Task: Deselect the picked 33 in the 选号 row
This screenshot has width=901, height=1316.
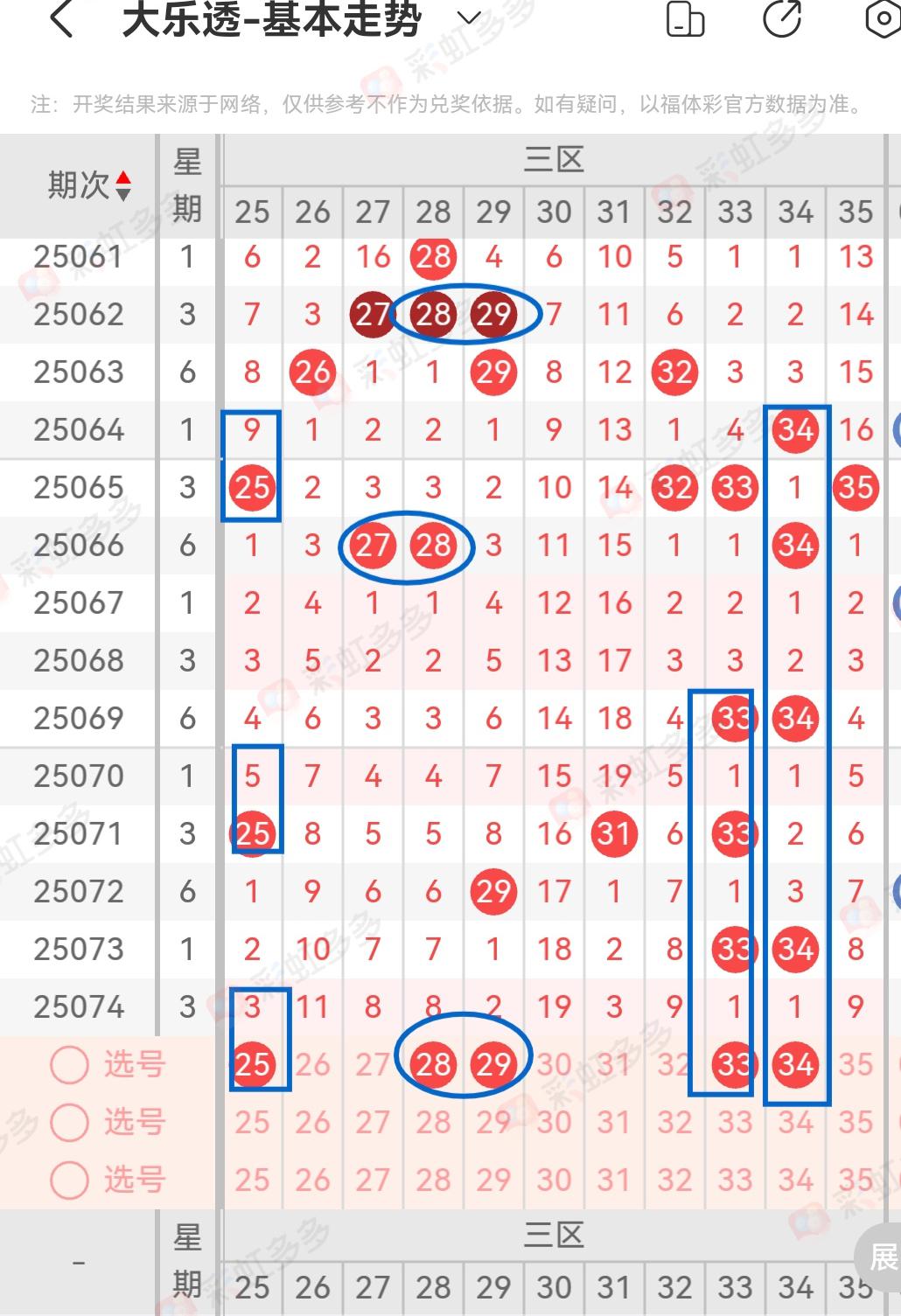Action: [x=733, y=1064]
